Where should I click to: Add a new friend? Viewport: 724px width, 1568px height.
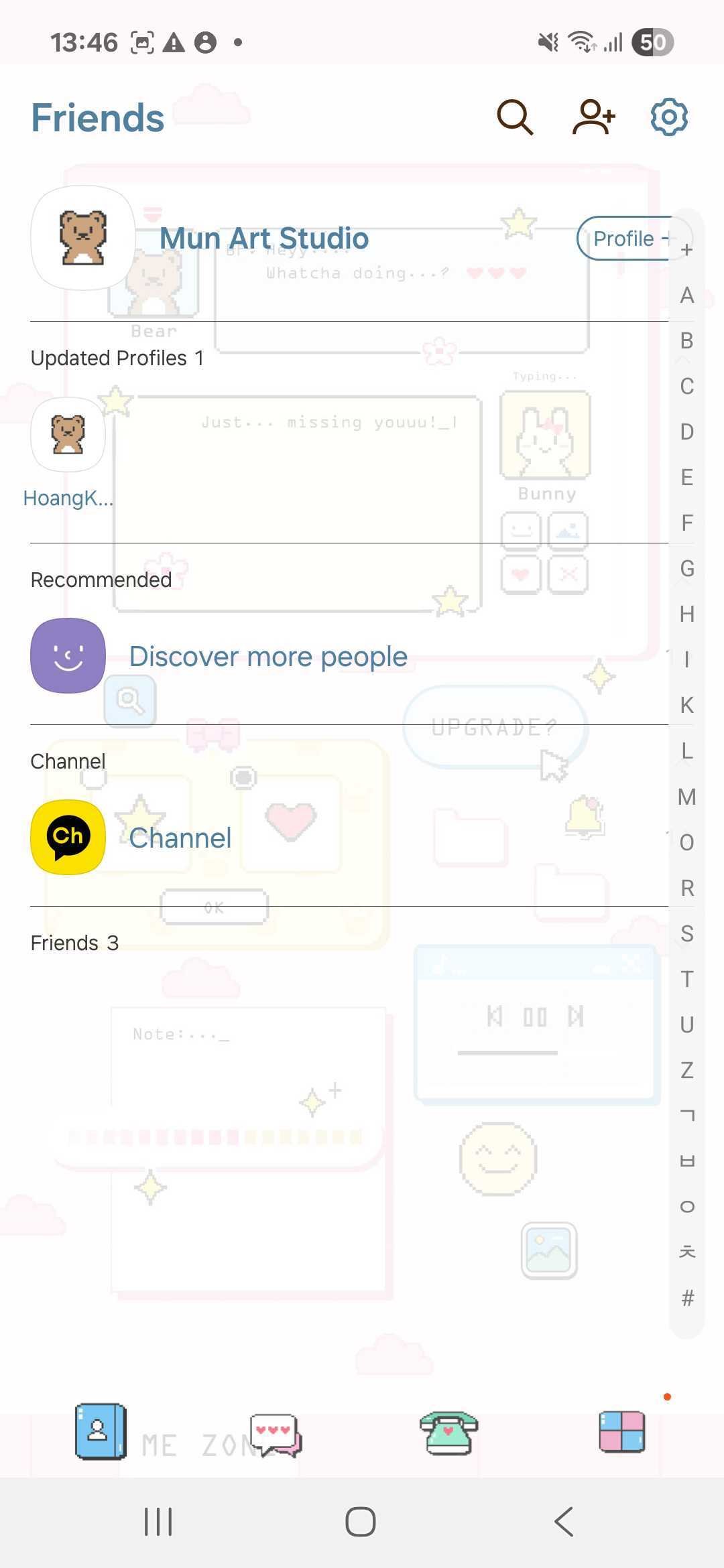[x=593, y=118]
